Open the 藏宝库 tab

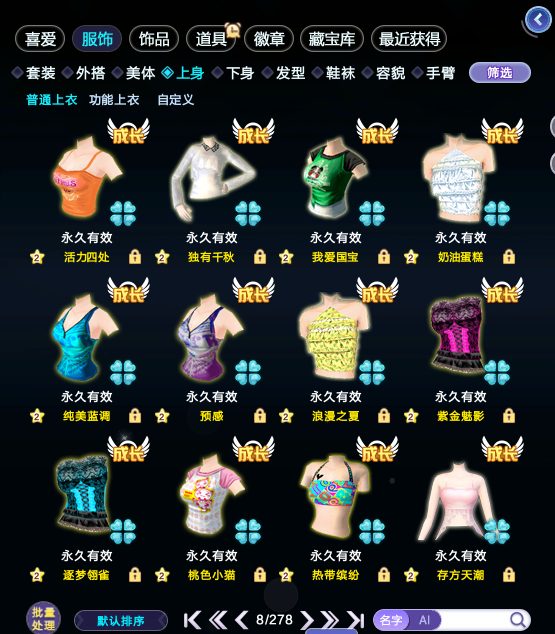pos(332,39)
